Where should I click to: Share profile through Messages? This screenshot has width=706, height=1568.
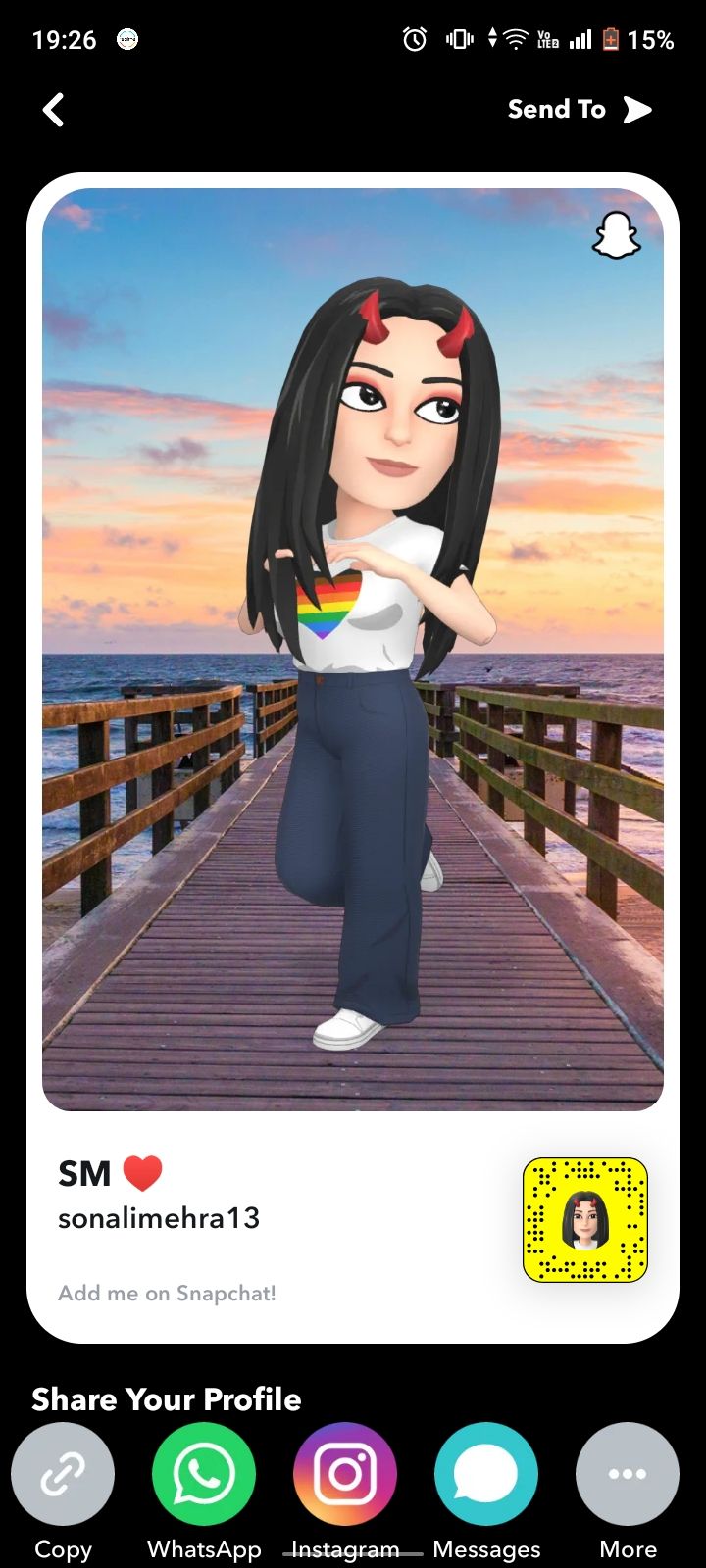point(486,1474)
